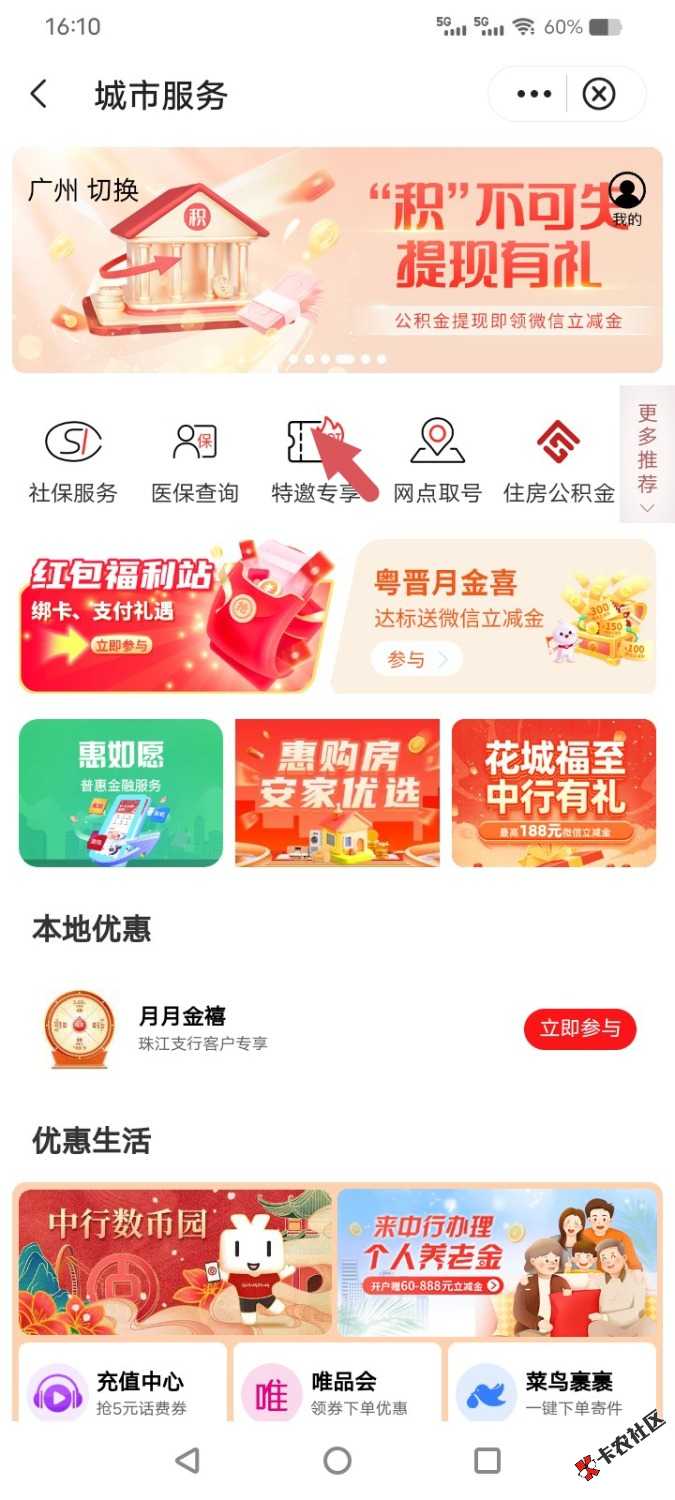Open 医保查询

[195, 460]
